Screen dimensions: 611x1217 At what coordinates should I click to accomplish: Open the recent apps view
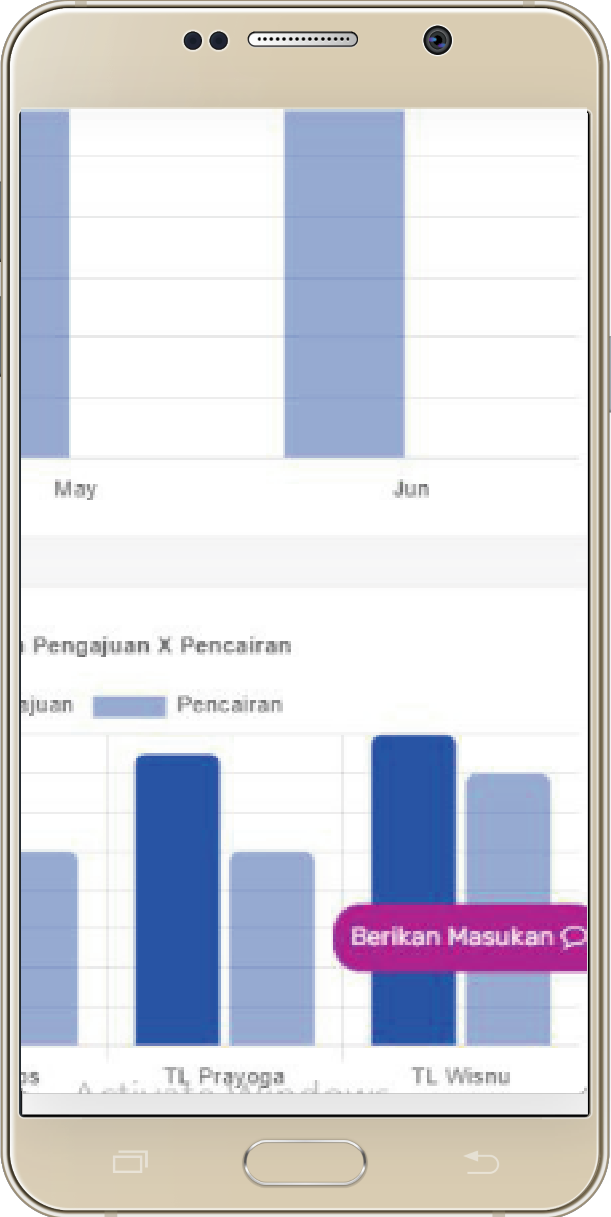(x=130, y=1162)
